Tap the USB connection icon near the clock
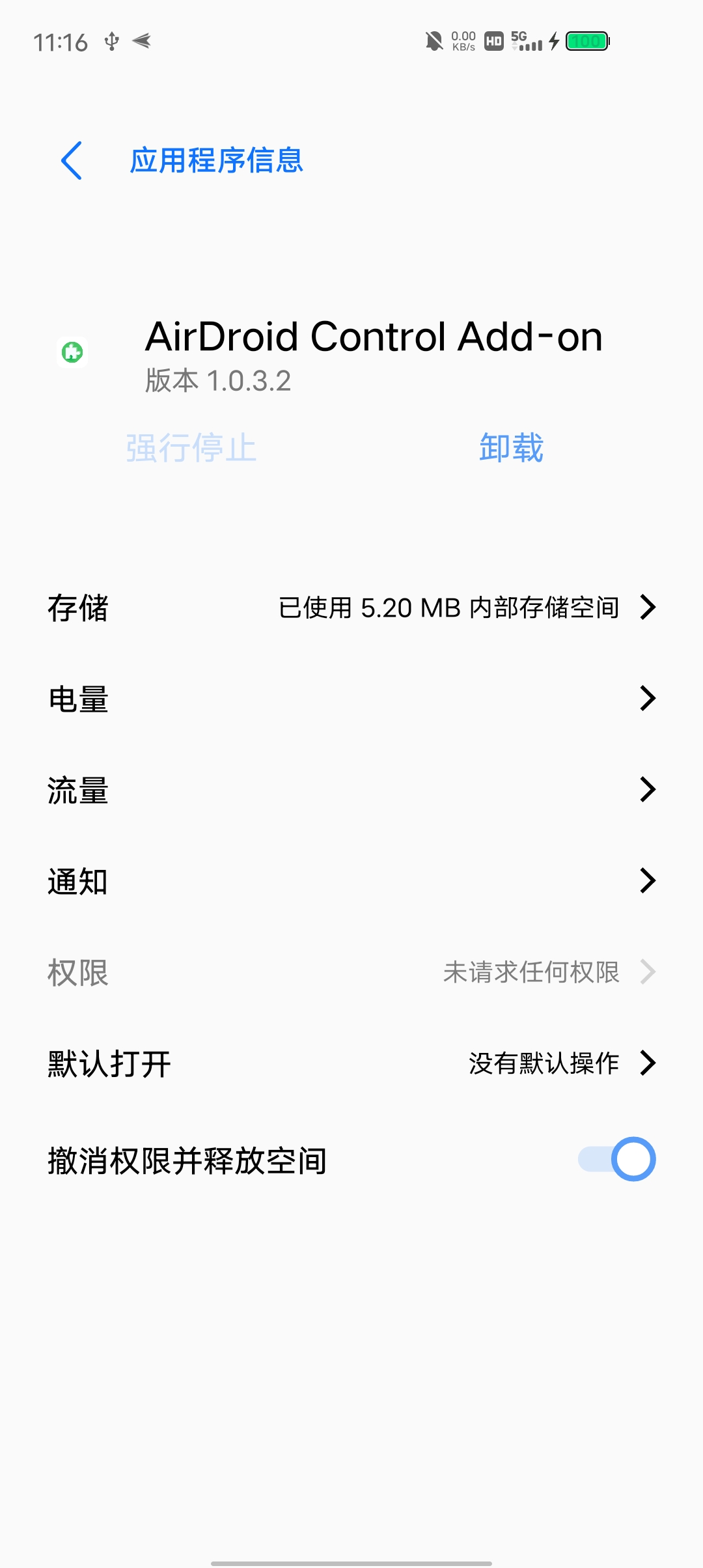Image resolution: width=703 pixels, height=1568 pixels. pos(112,41)
